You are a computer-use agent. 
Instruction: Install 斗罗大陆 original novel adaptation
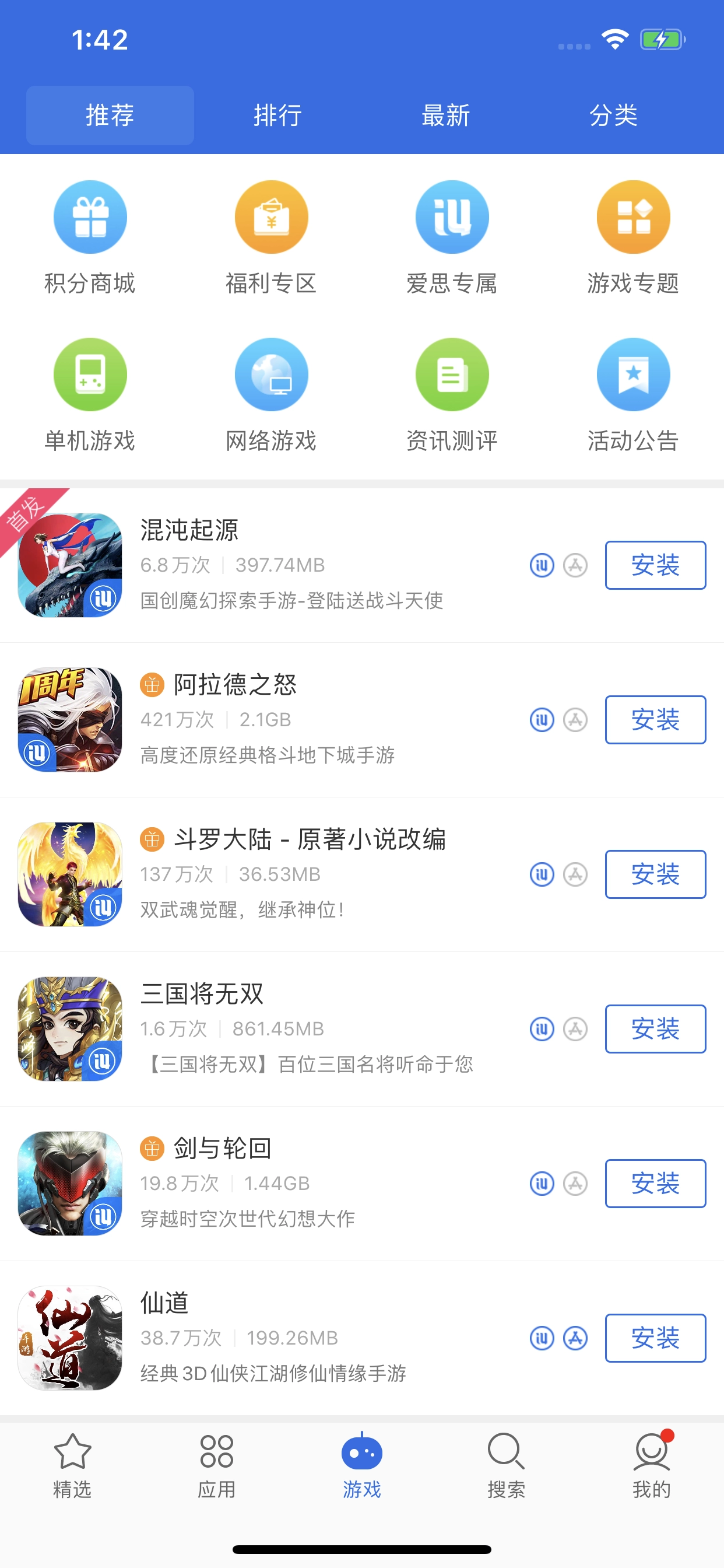655,874
